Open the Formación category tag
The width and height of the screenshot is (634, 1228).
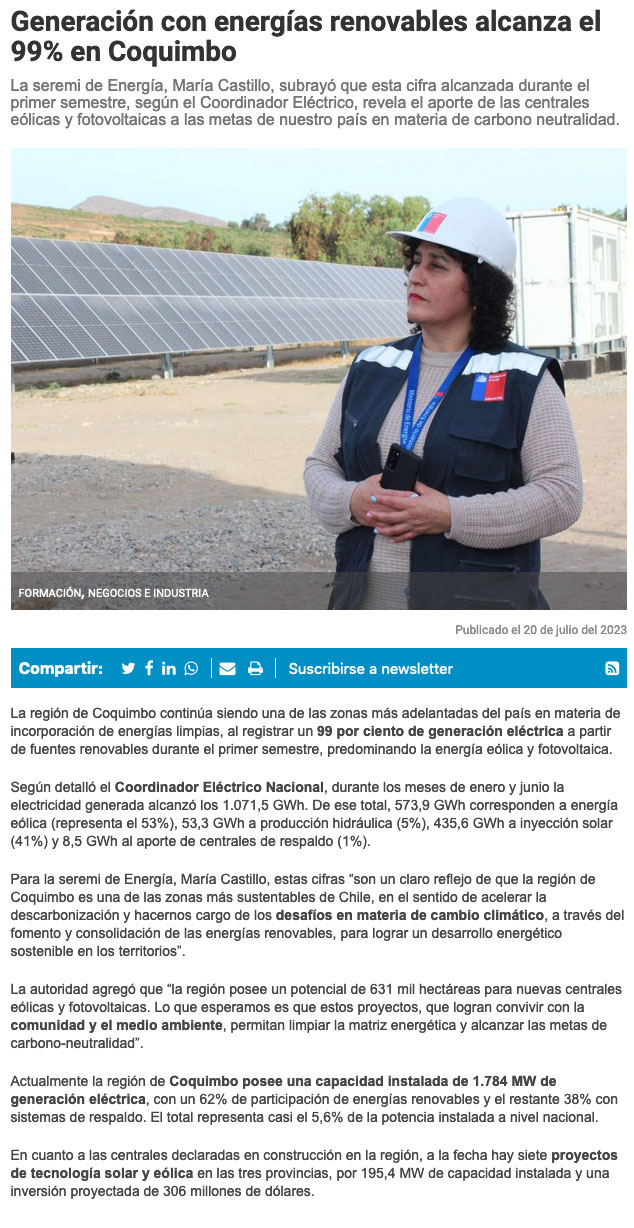pos(49,593)
